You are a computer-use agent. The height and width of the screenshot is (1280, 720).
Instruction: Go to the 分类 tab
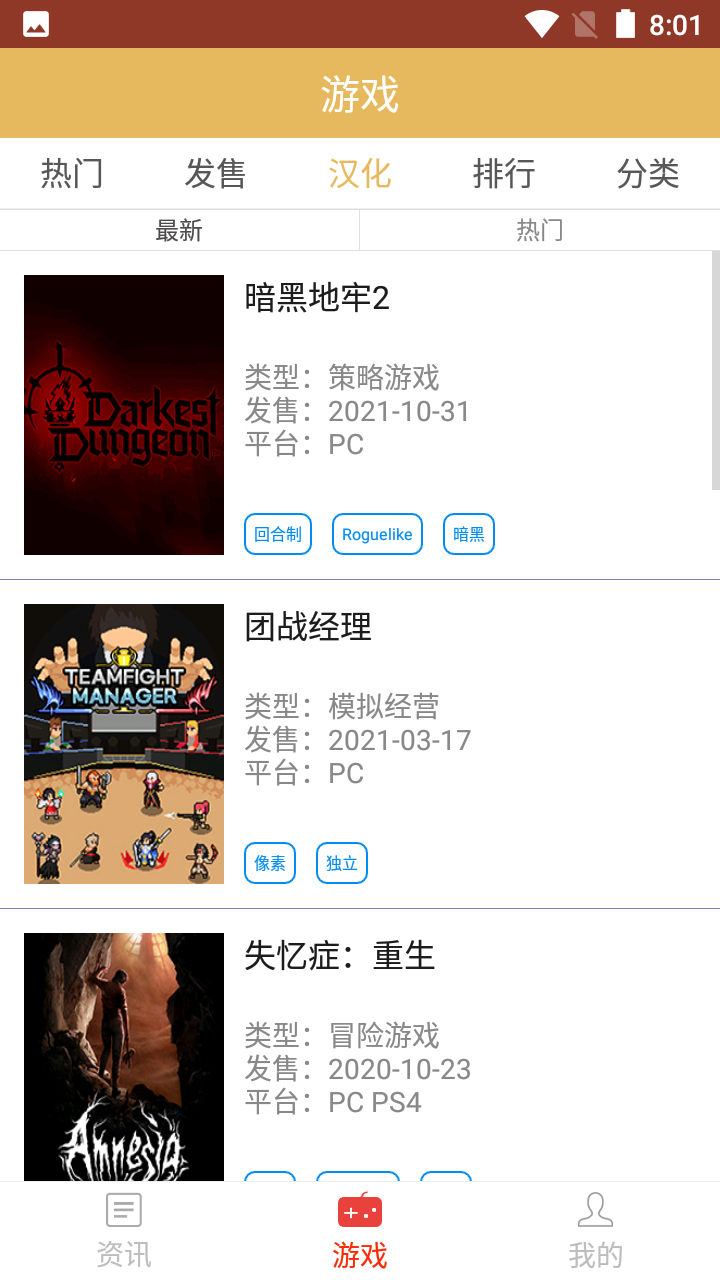pos(648,174)
